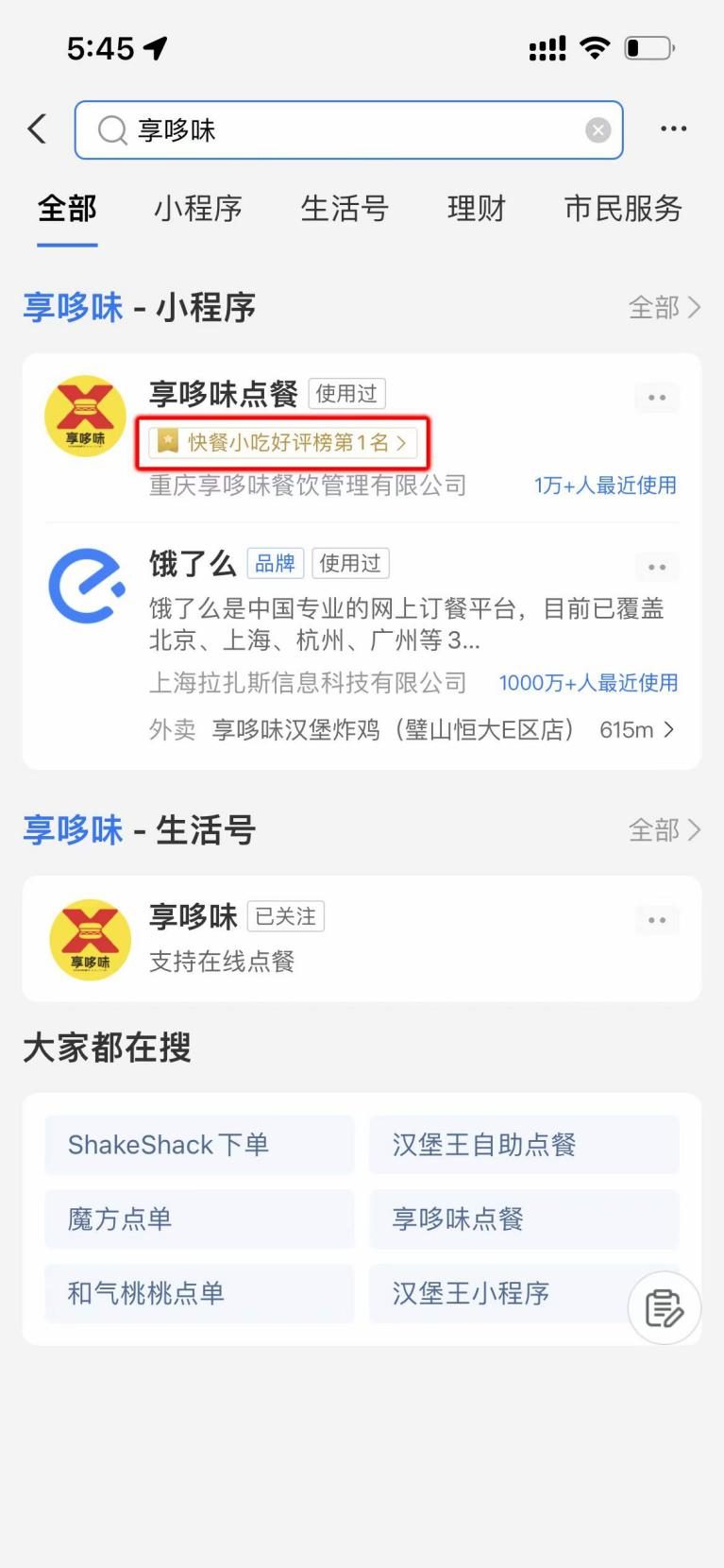This screenshot has width=724, height=1568.
Task: Open the more options menu at top right
Action: (x=673, y=128)
